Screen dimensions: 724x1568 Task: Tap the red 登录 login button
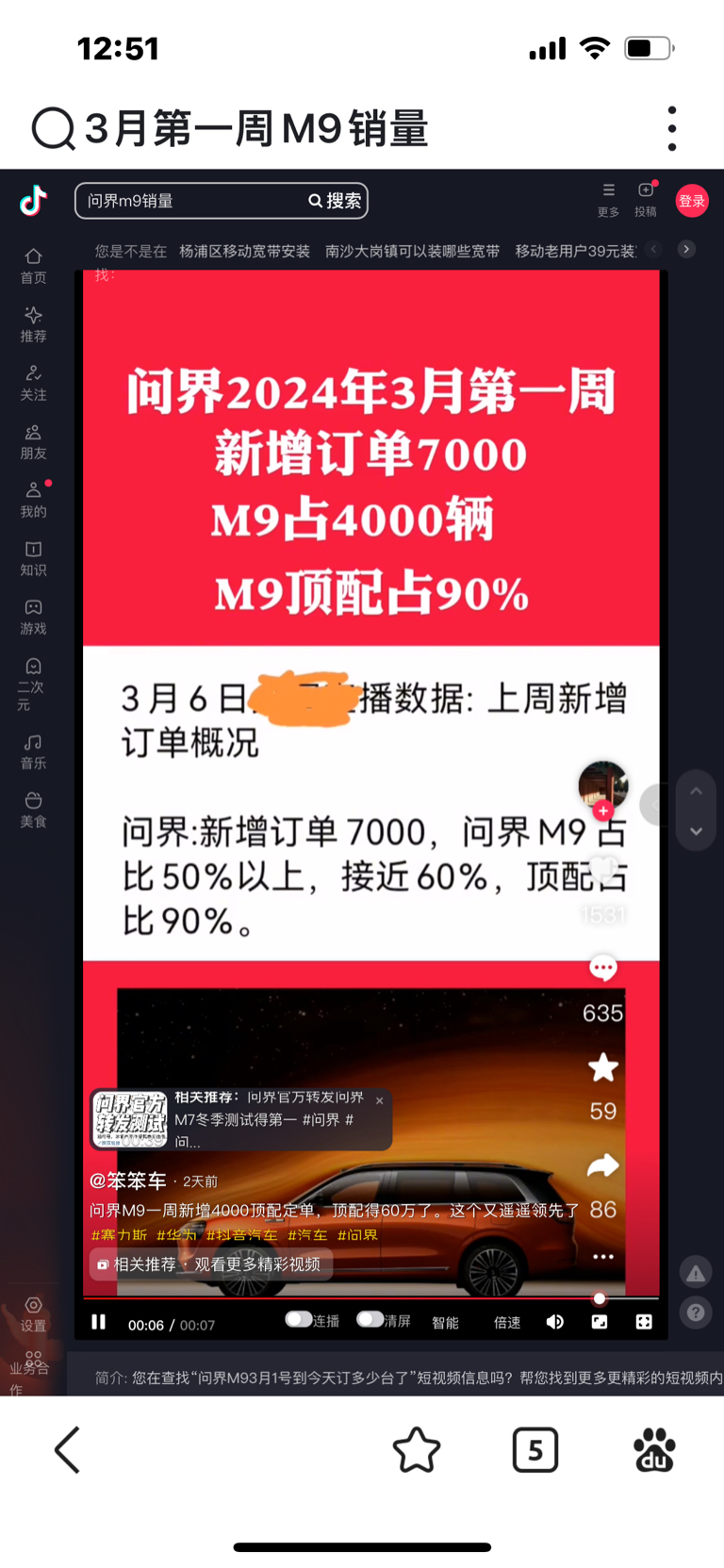point(691,201)
